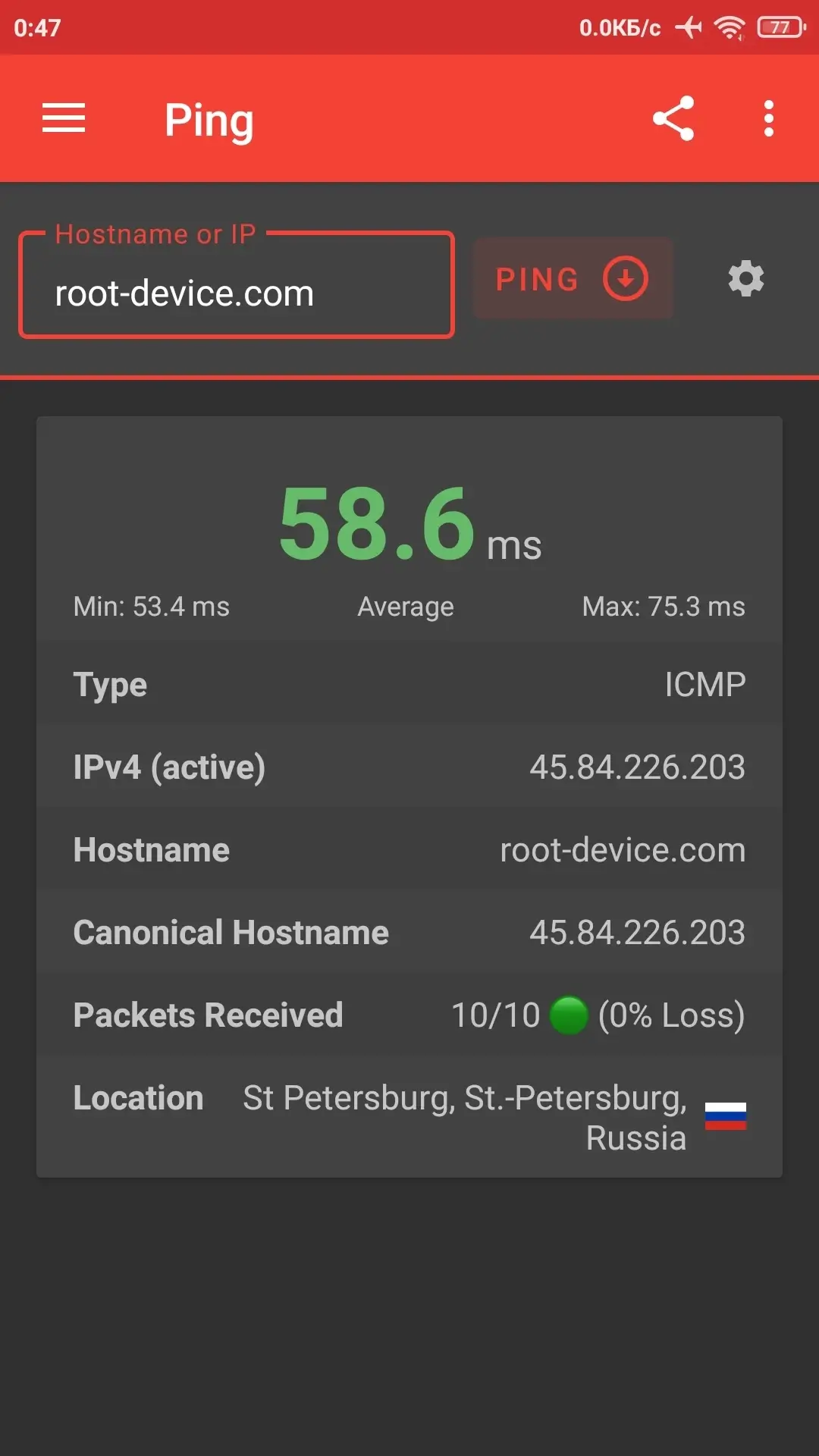Start the PING button

pos(573,278)
